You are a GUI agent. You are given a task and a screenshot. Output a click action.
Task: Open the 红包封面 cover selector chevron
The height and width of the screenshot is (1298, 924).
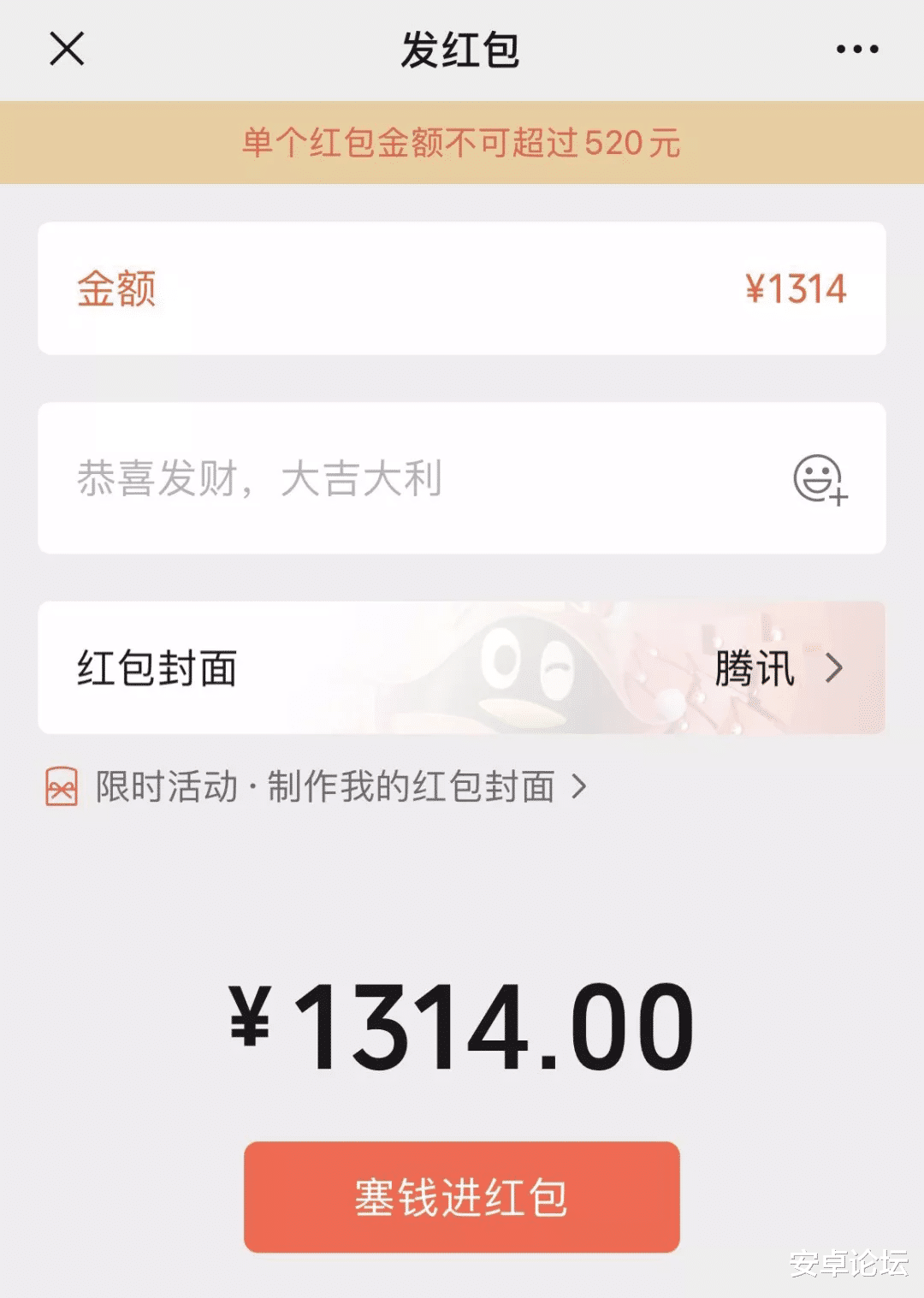(834, 669)
